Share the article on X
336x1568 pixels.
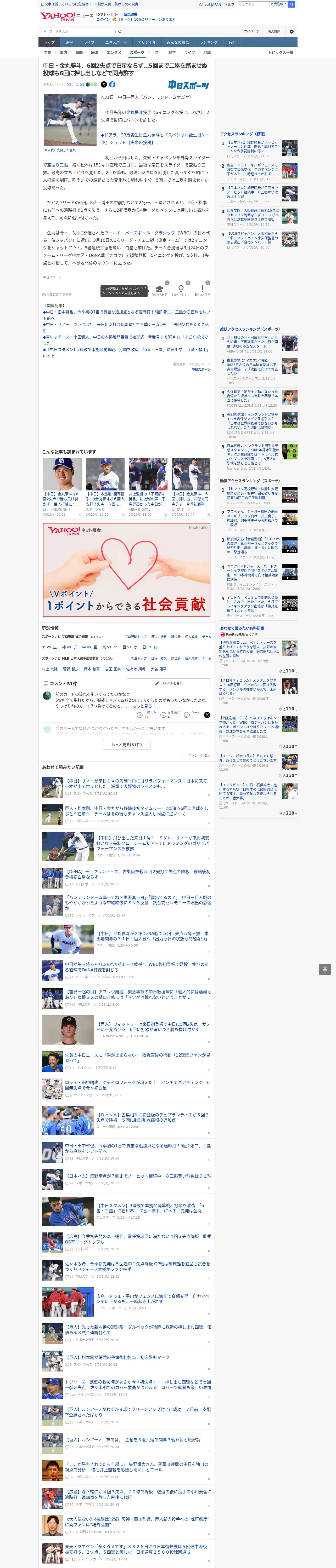[104, 85]
